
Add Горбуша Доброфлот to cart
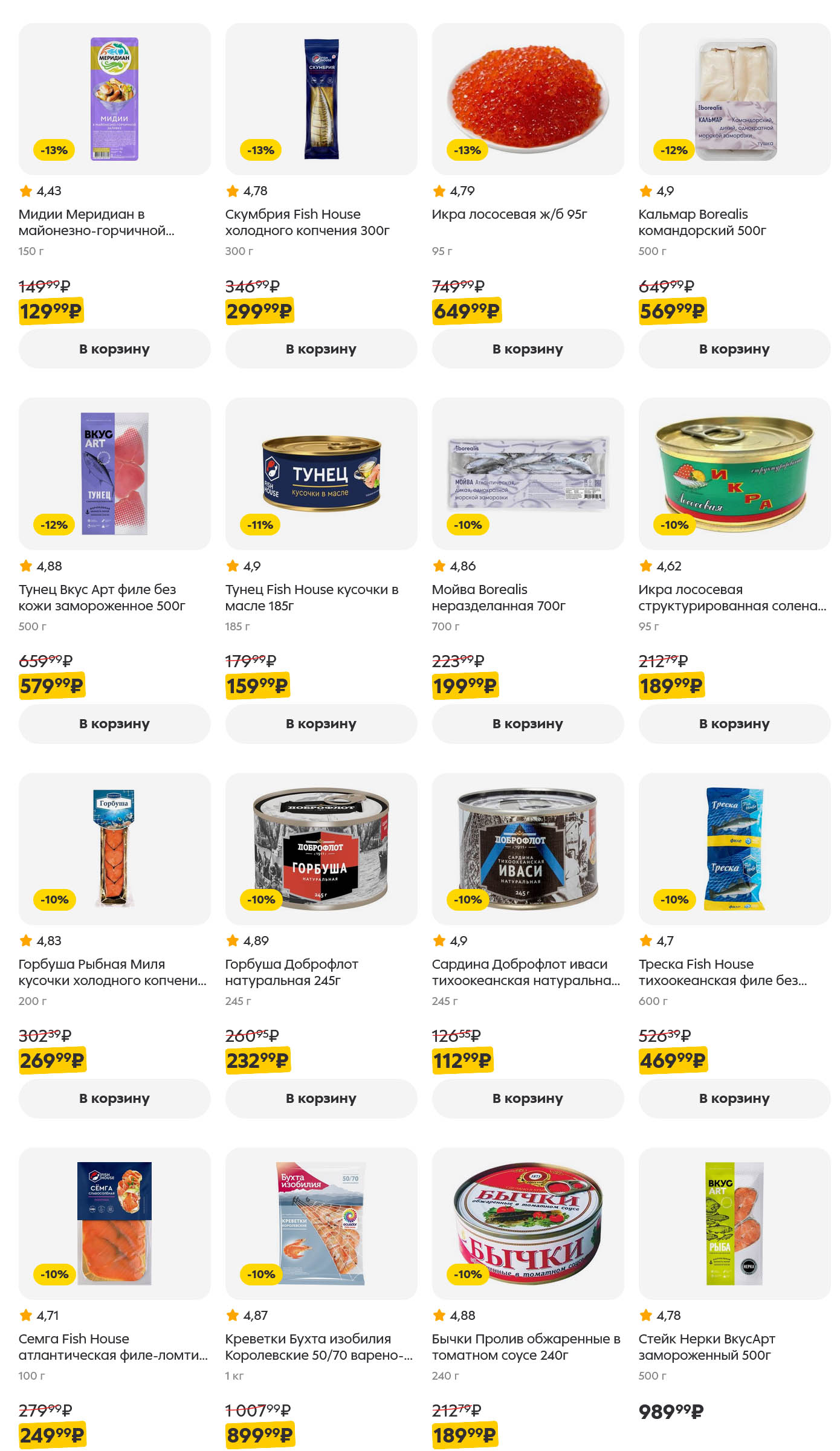(x=321, y=1098)
